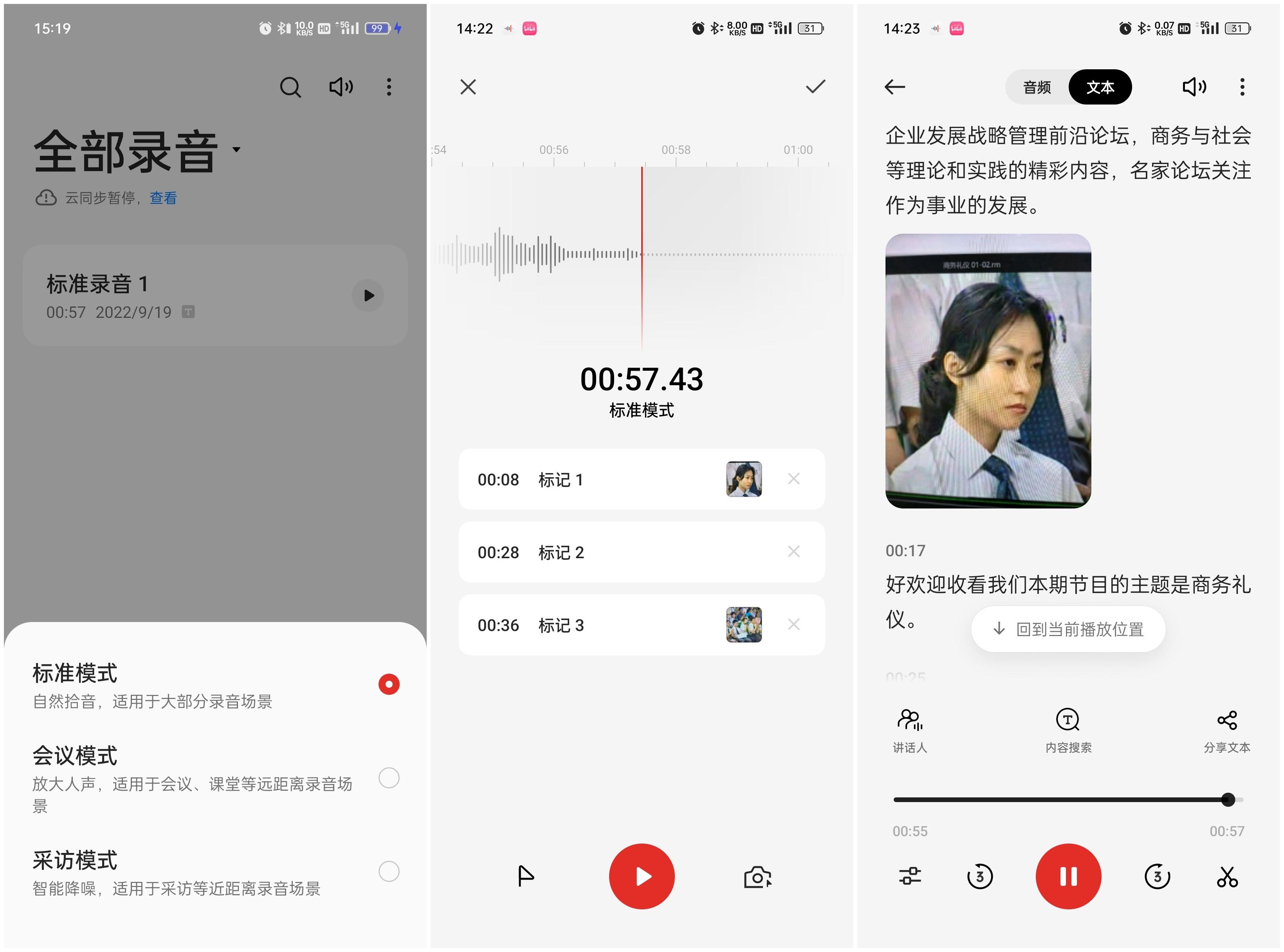1284x952 pixels.
Task: Select the 会议模式 radio button
Action: pyautogui.click(x=388, y=778)
